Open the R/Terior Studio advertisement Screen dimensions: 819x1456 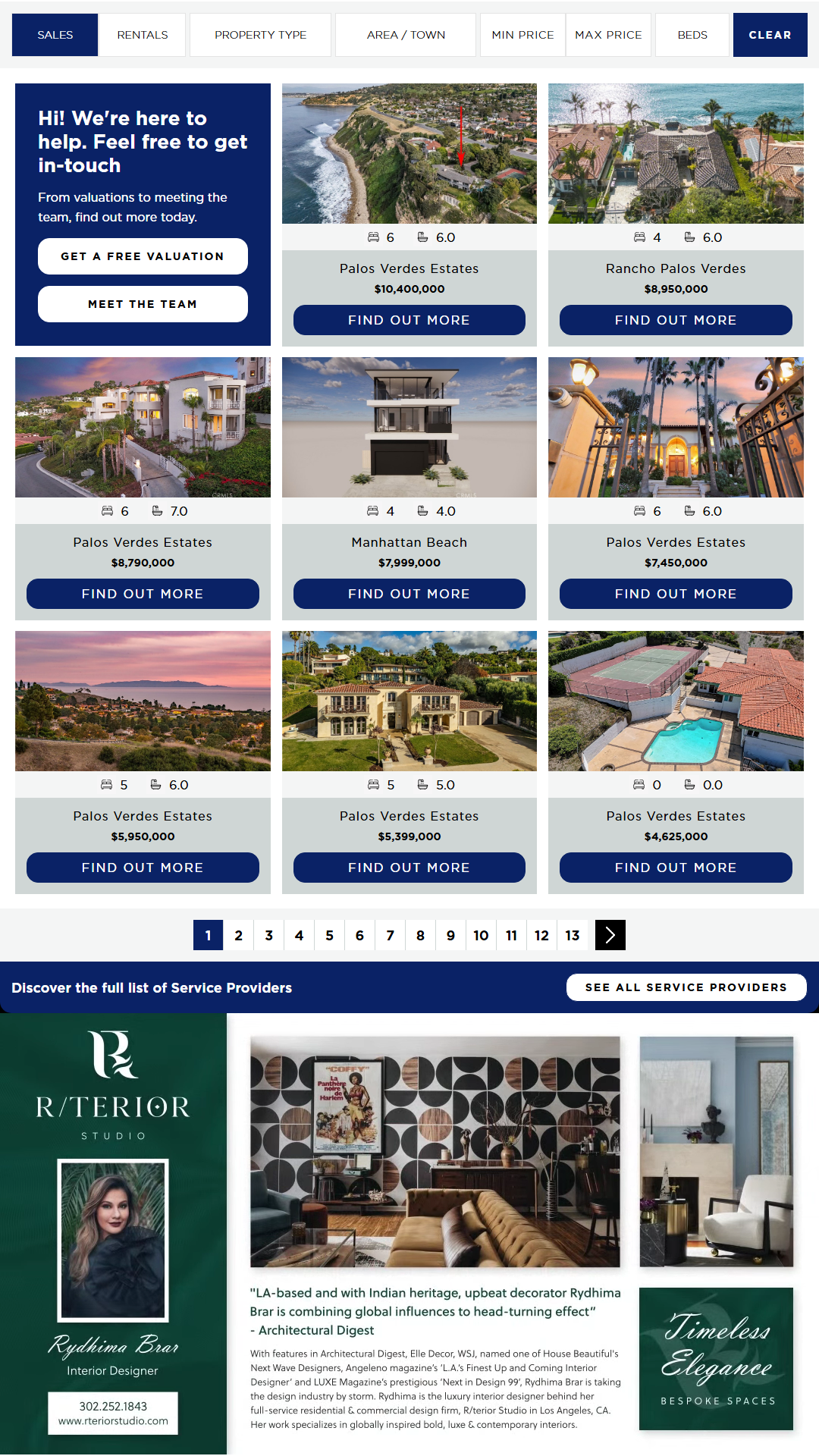tap(409, 1234)
